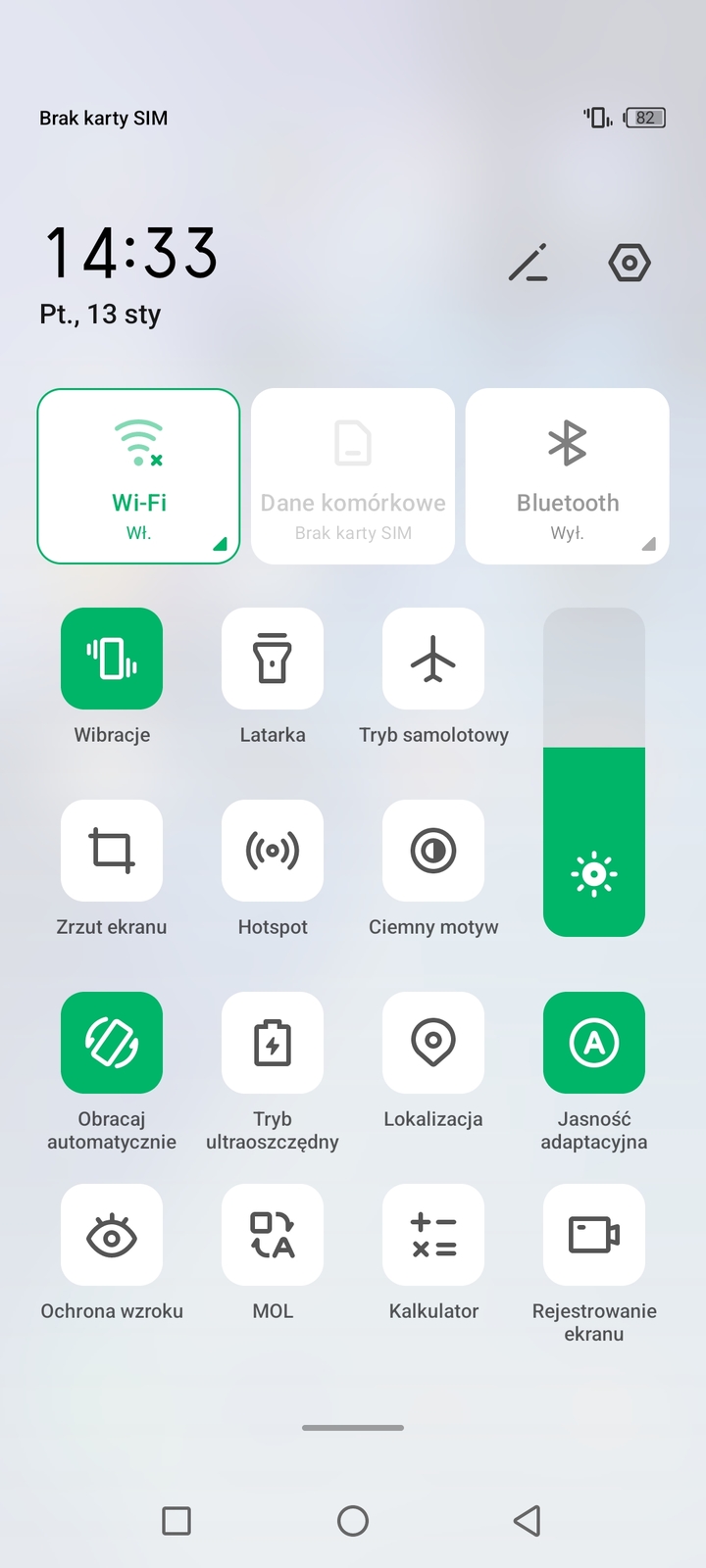
Task: Enable Tryb samolotowy airplane mode
Action: (x=433, y=659)
